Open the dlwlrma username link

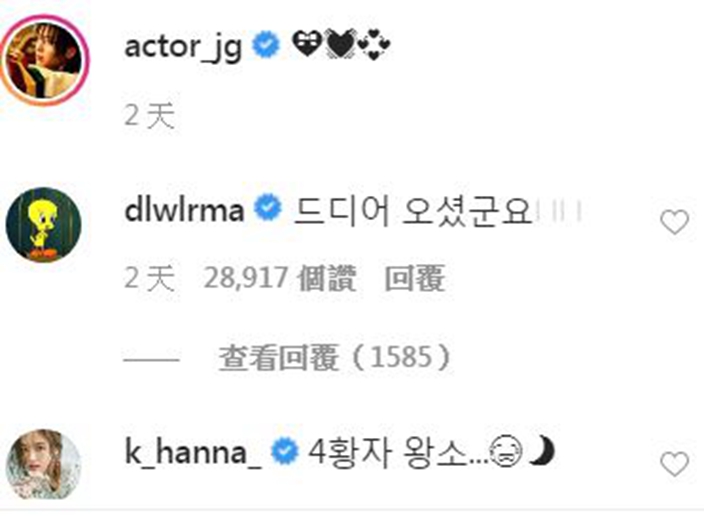pyautogui.click(x=186, y=211)
